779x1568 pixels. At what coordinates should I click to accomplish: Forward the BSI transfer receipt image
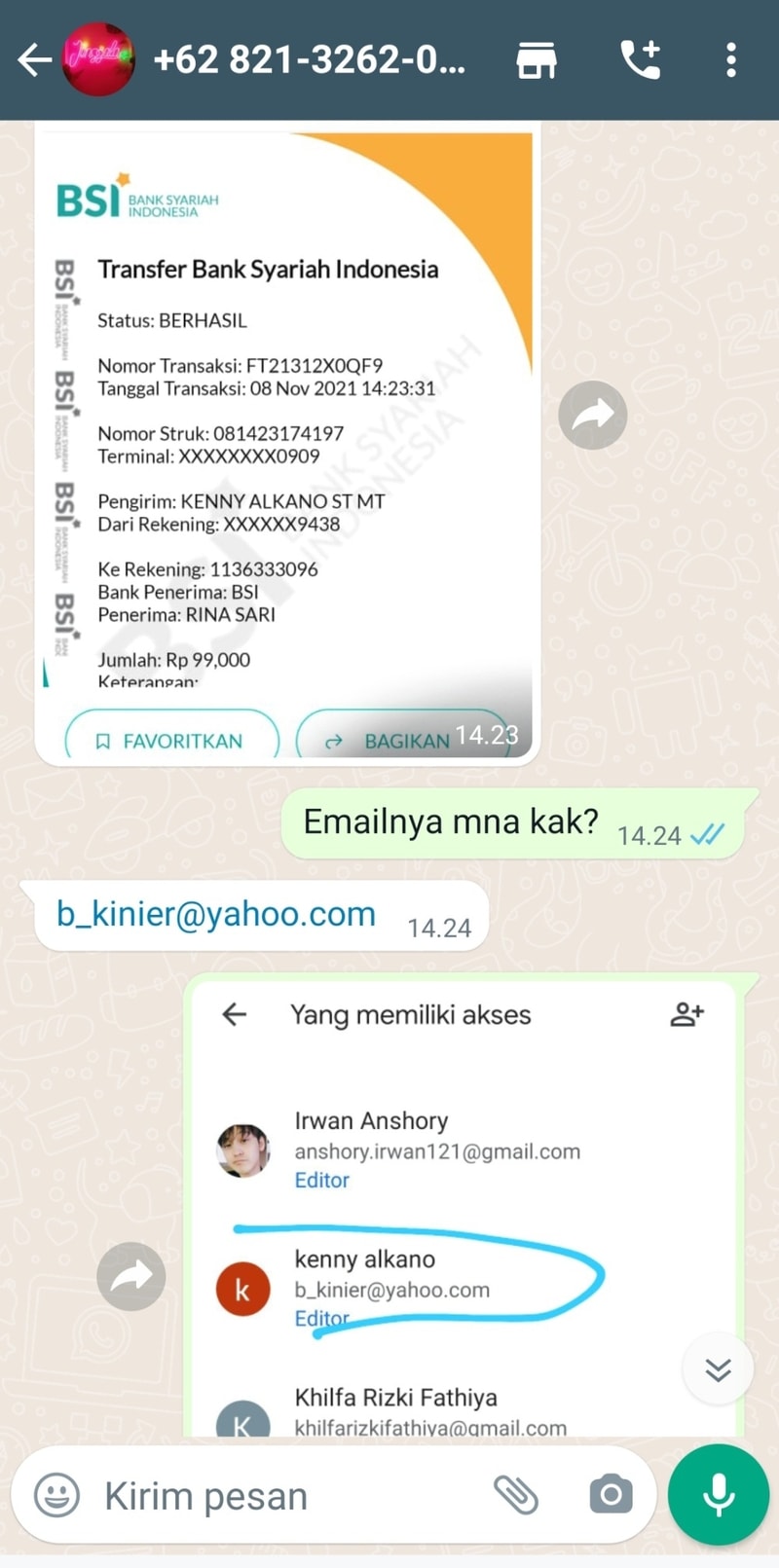[592, 416]
